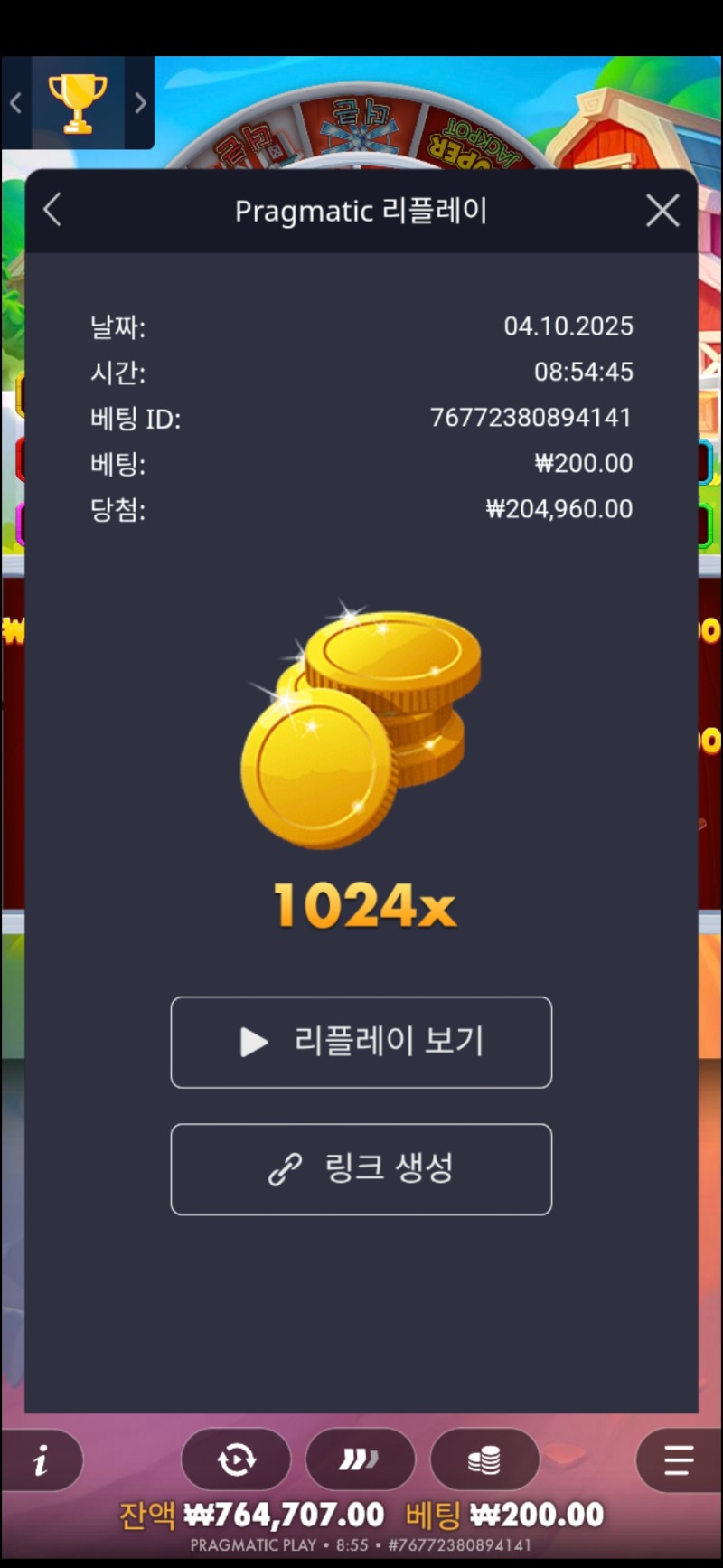The image size is (723, 1568).
Task: Toggle the turbo spin arrows button
Action: [x=360, y=1459]
